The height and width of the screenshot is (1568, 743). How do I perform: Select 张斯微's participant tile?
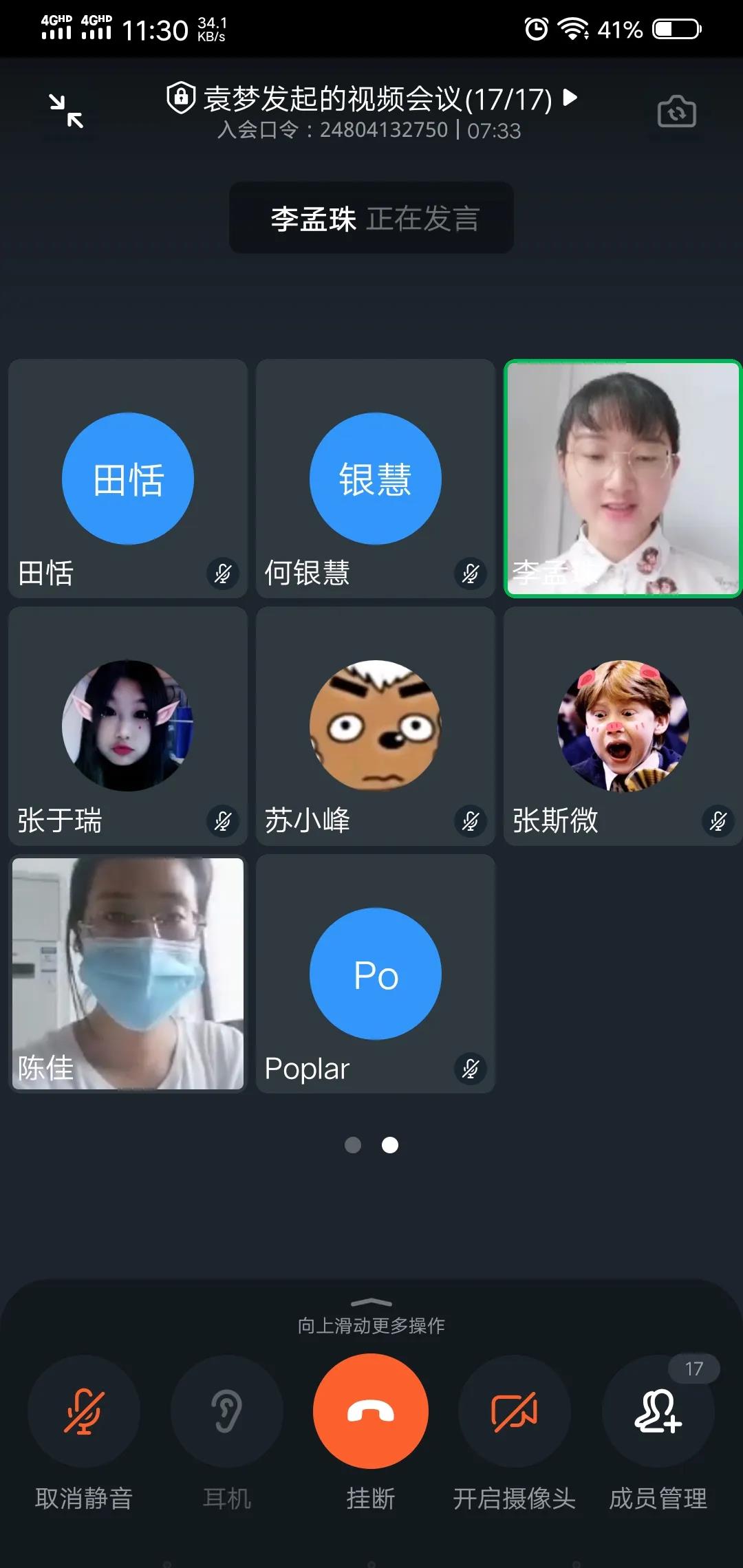pyautogui.click(x=623, y=726)
